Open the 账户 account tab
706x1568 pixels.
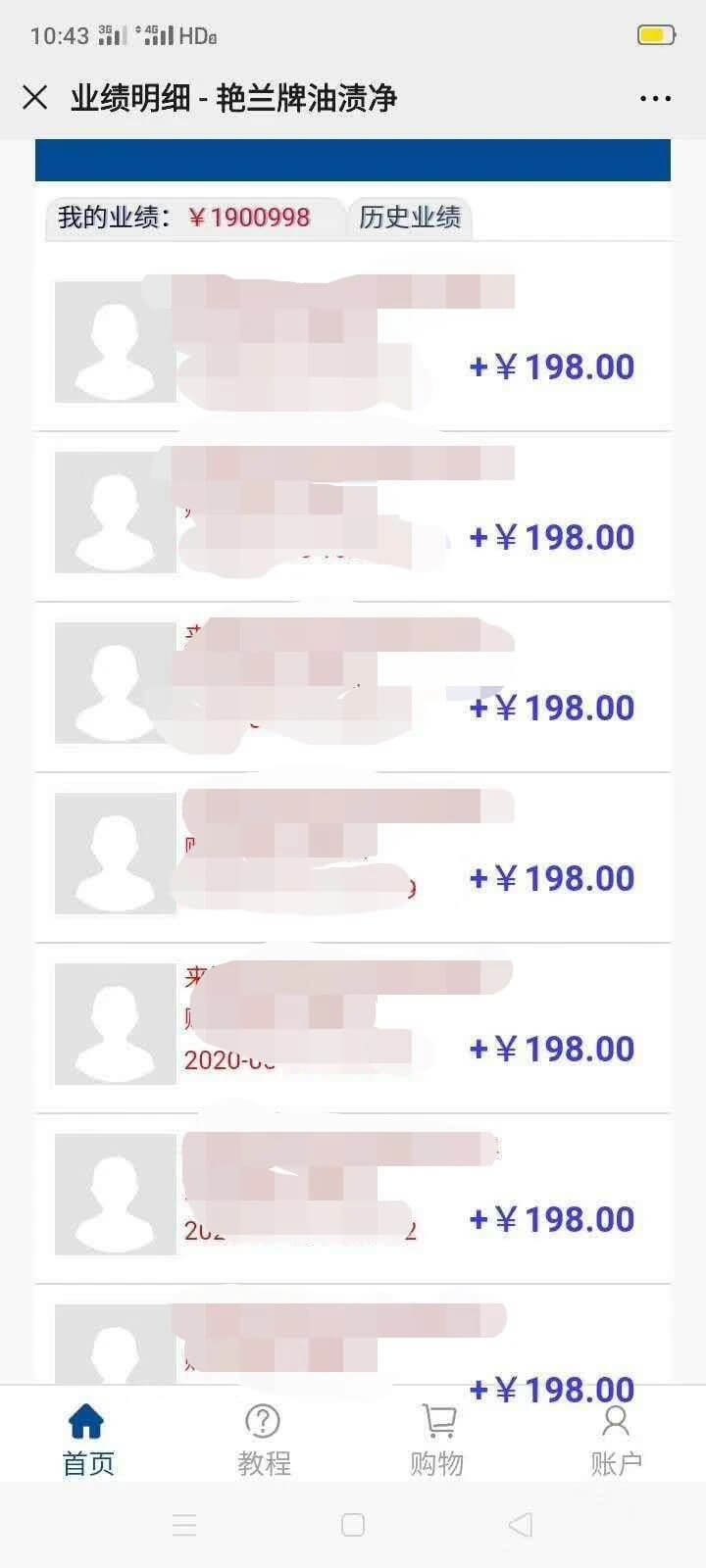tap(616, 1439)
